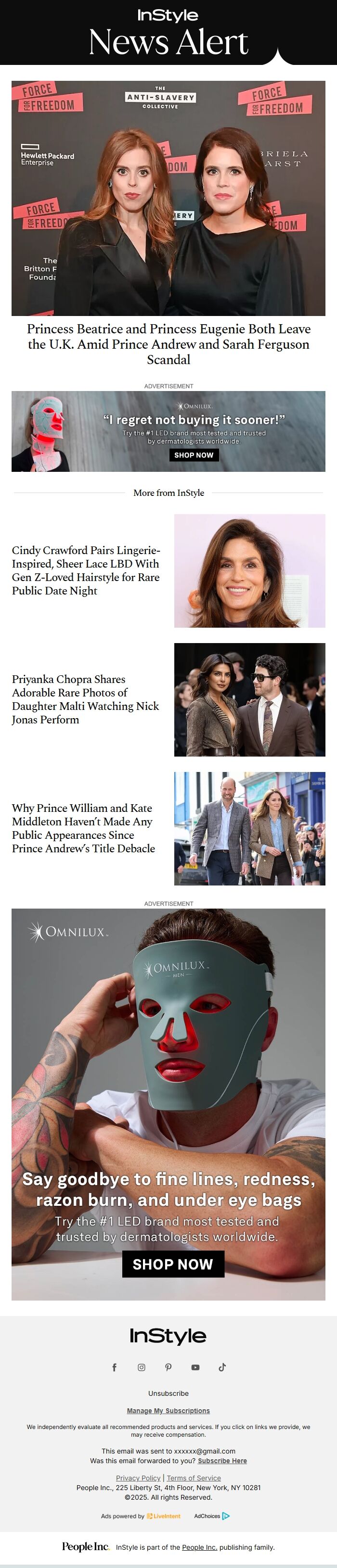Visit InStyle's Instagram profile

(142, 1367)
